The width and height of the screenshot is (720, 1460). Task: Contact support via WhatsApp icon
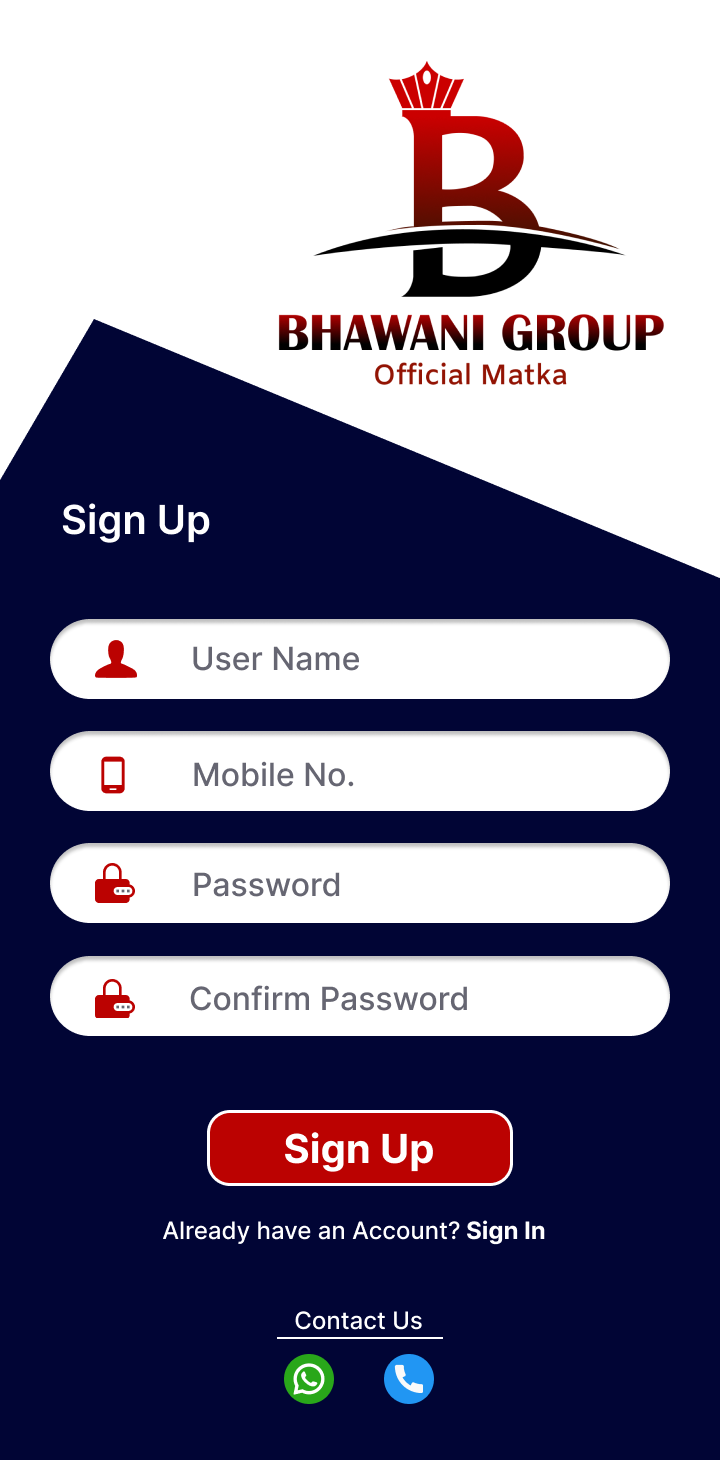pyautogui.click(x=309, y=1379)
